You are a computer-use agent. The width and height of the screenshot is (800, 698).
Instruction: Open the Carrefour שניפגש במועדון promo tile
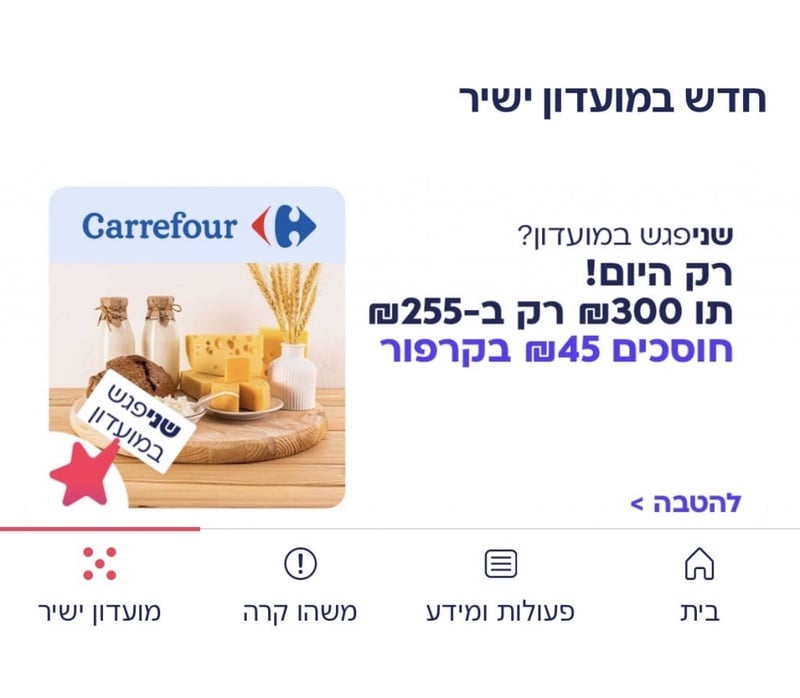click(197, 348)
